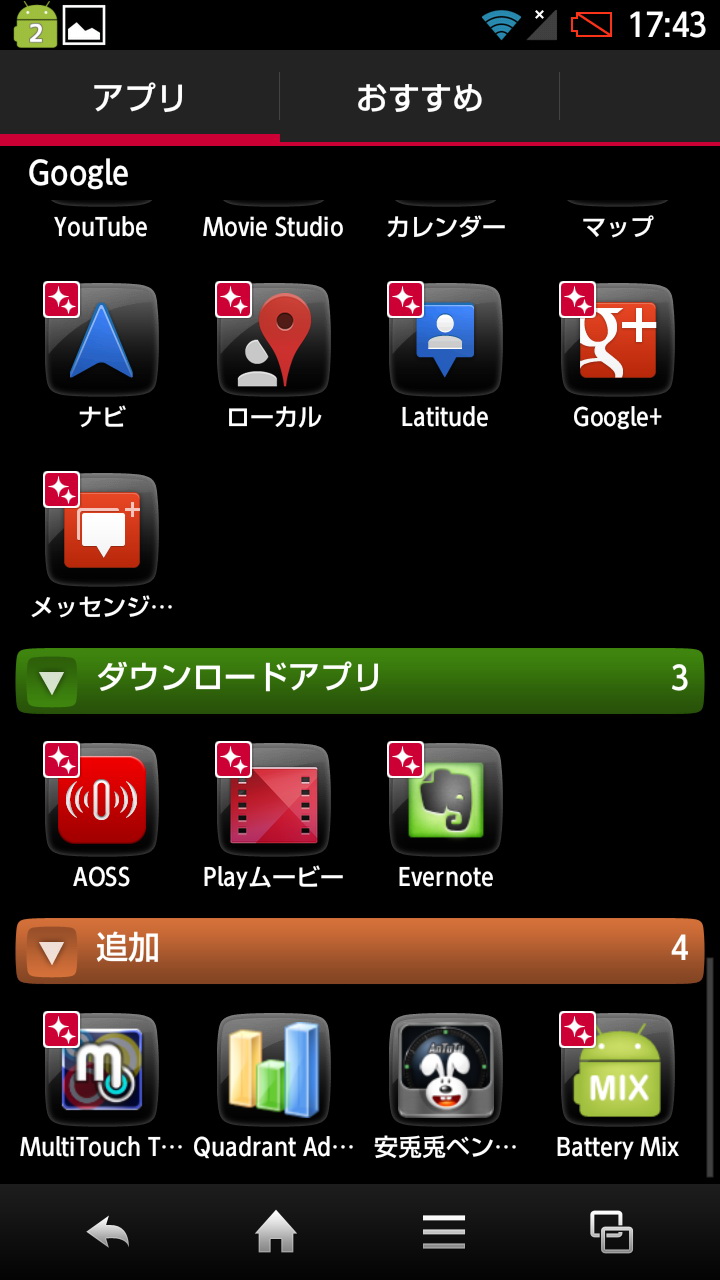Image resolution: width=720 pixels, height=1280 pixels.
Task: Select the アプリ tab
Action: pyautogui.click(x=139, y=98)
